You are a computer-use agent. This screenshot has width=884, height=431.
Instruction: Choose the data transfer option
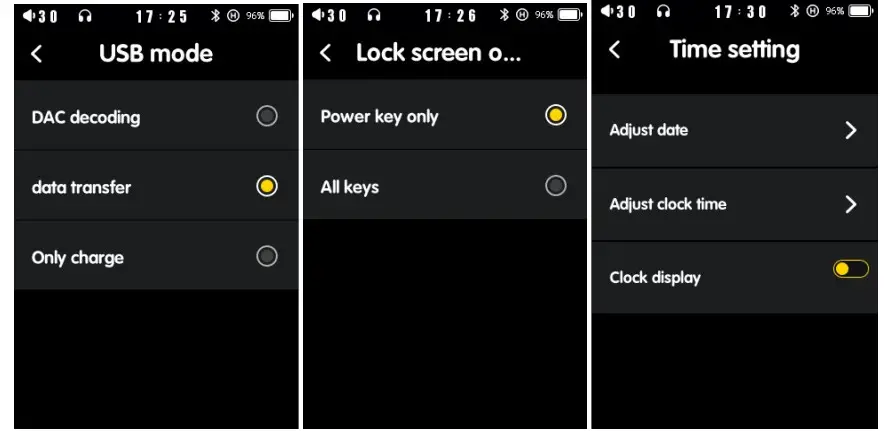[266, 186]
